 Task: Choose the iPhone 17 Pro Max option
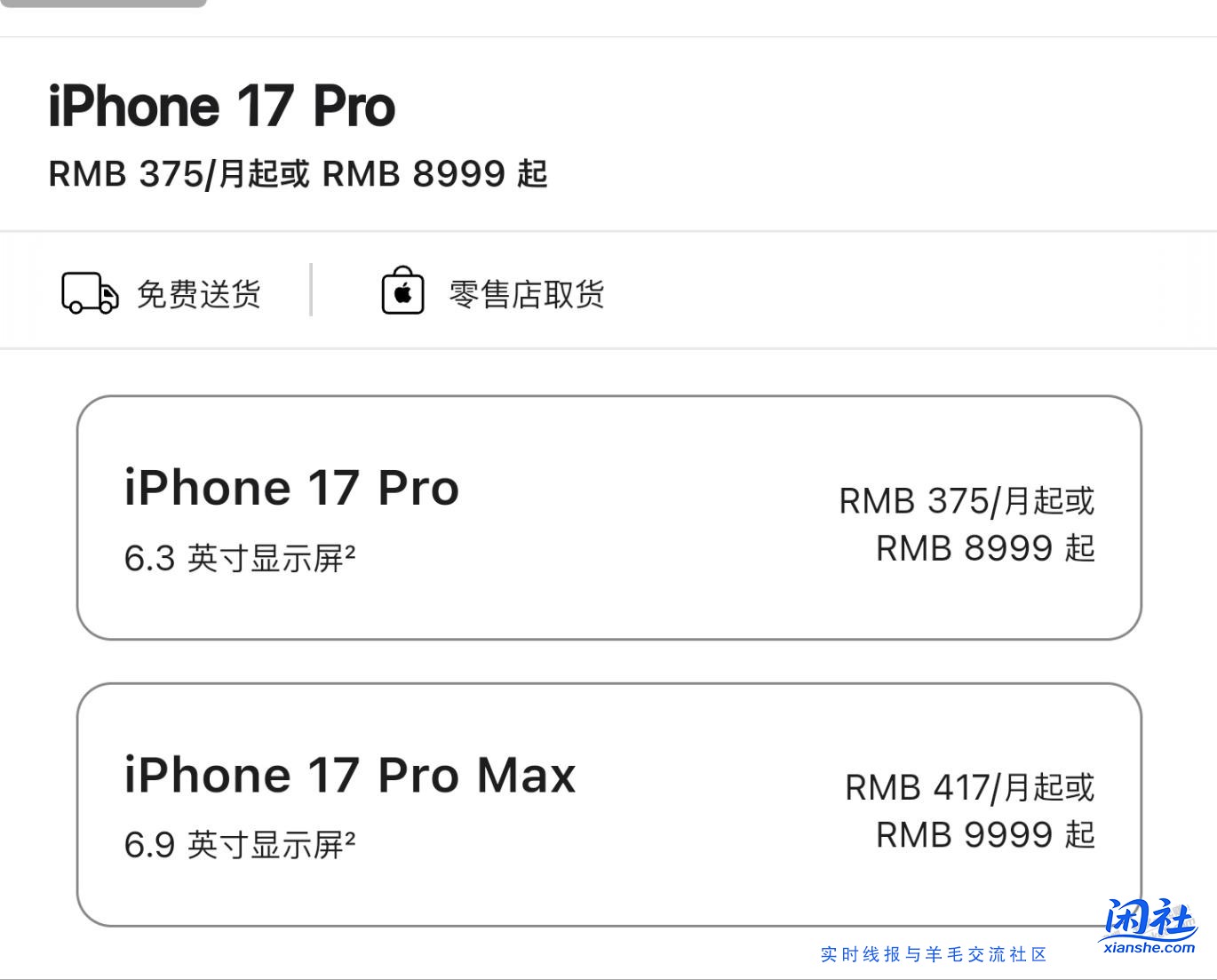(x=608, y=805)
